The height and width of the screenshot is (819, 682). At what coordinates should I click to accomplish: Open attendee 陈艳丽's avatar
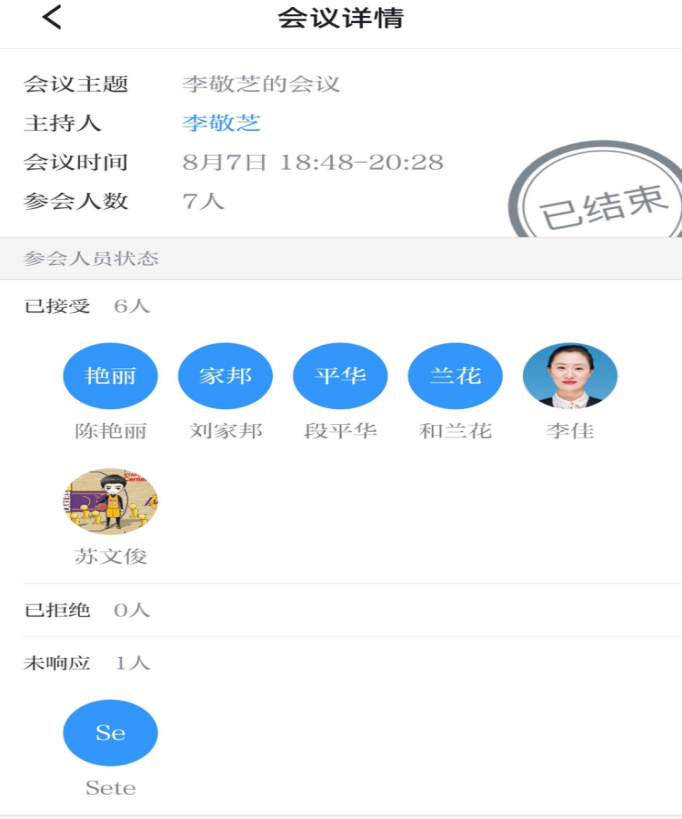click(110, 376)
